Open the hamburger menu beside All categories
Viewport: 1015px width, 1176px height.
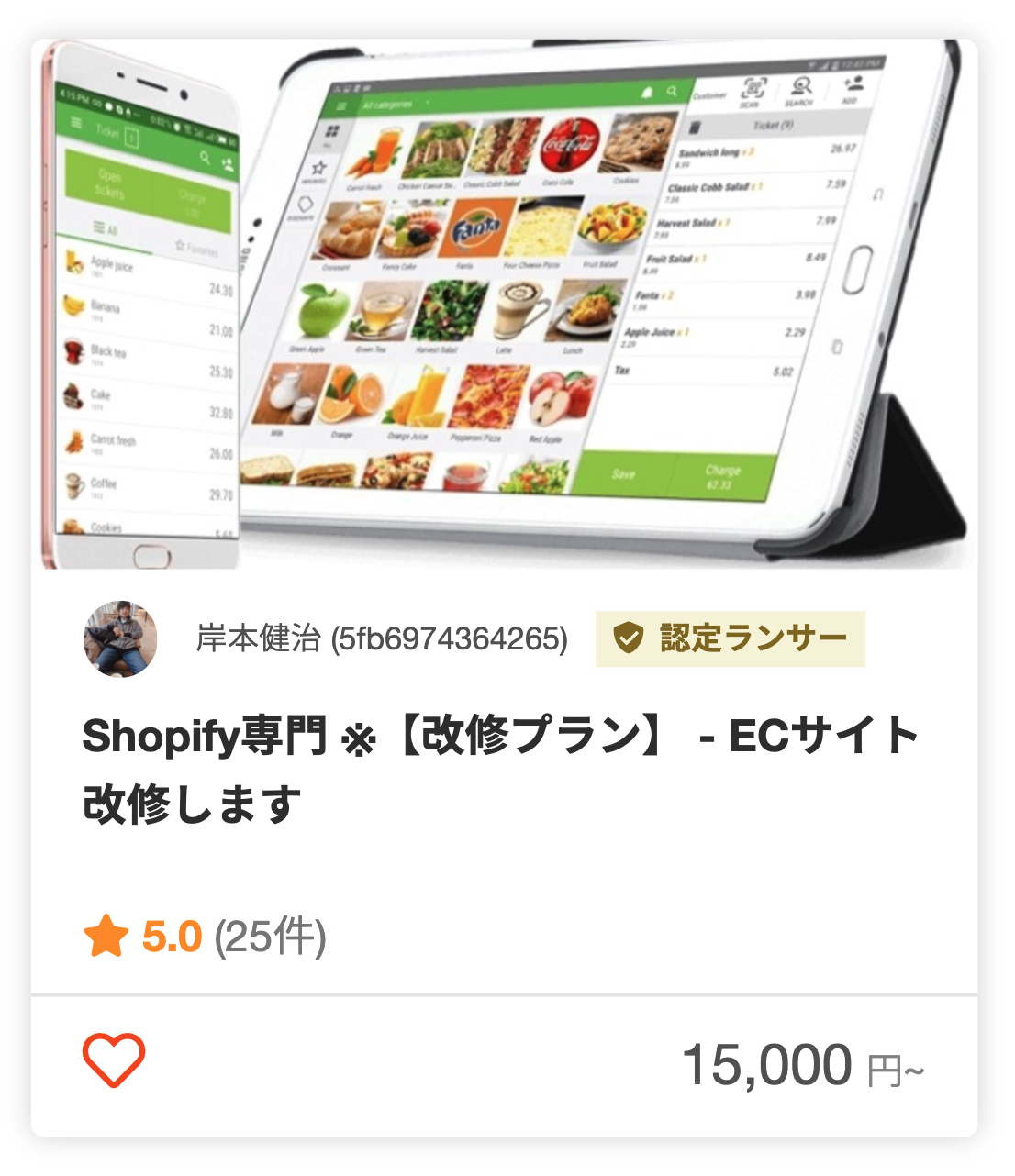click(x=341, y=106)
